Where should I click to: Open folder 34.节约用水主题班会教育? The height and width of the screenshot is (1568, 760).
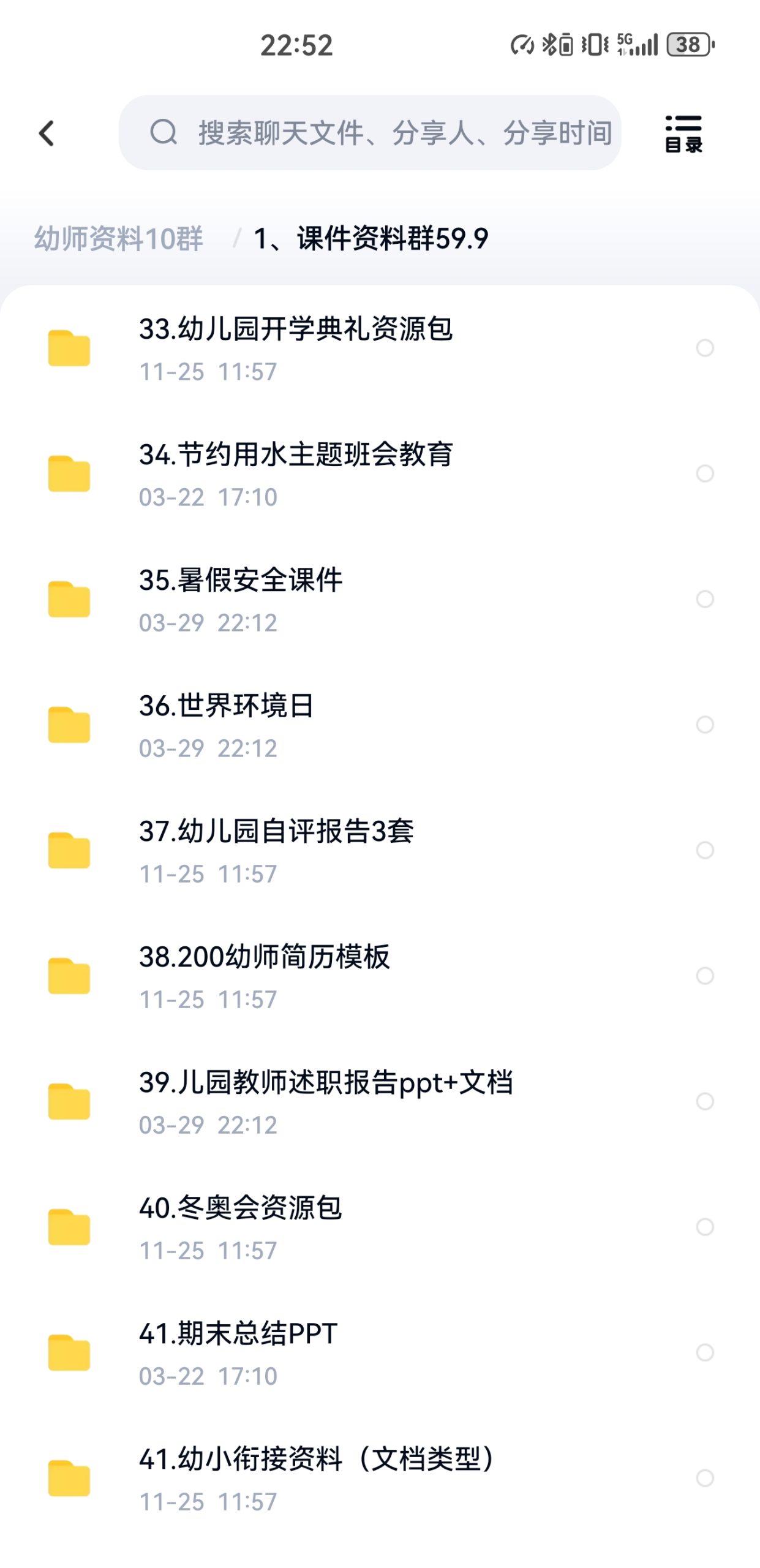[296, 473]
